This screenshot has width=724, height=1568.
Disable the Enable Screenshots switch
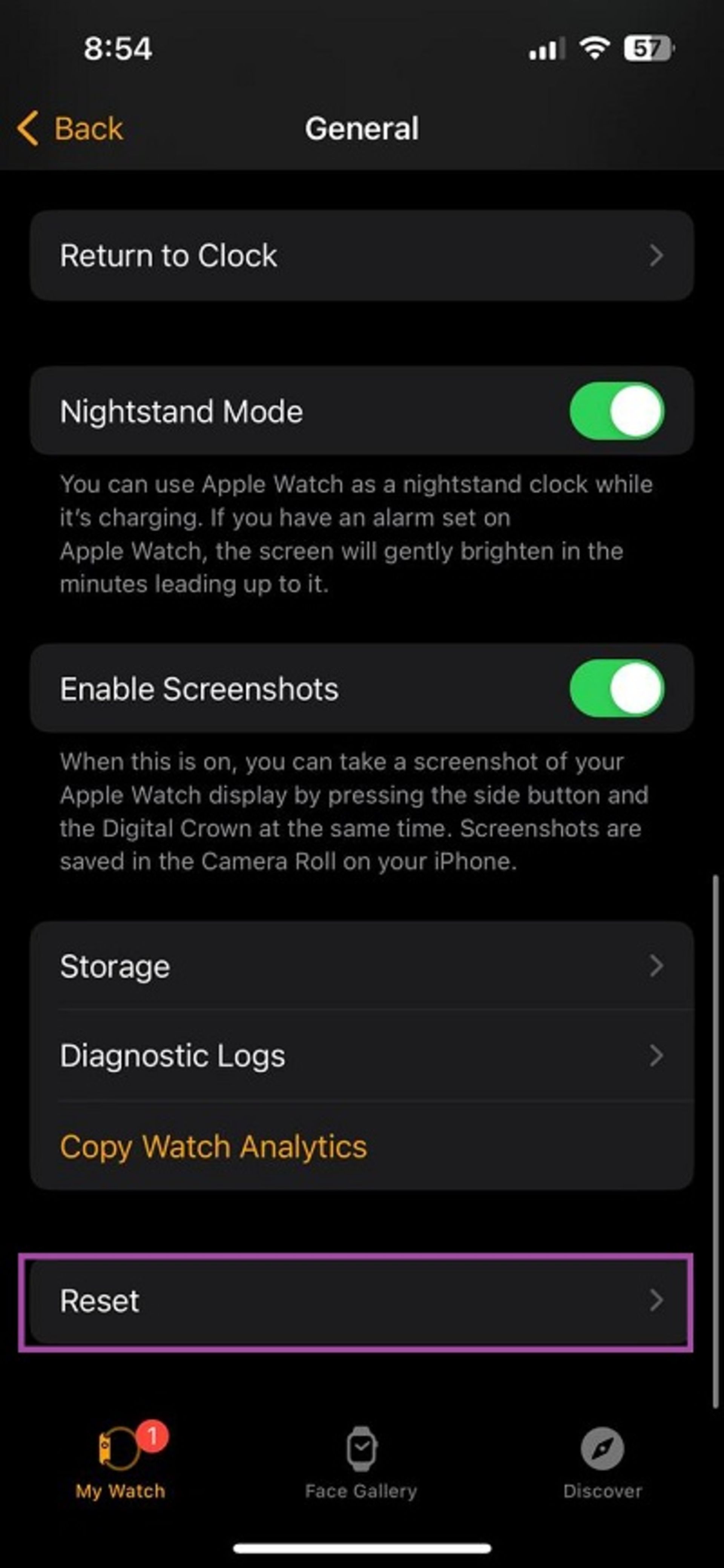click(x=616, y=688)
